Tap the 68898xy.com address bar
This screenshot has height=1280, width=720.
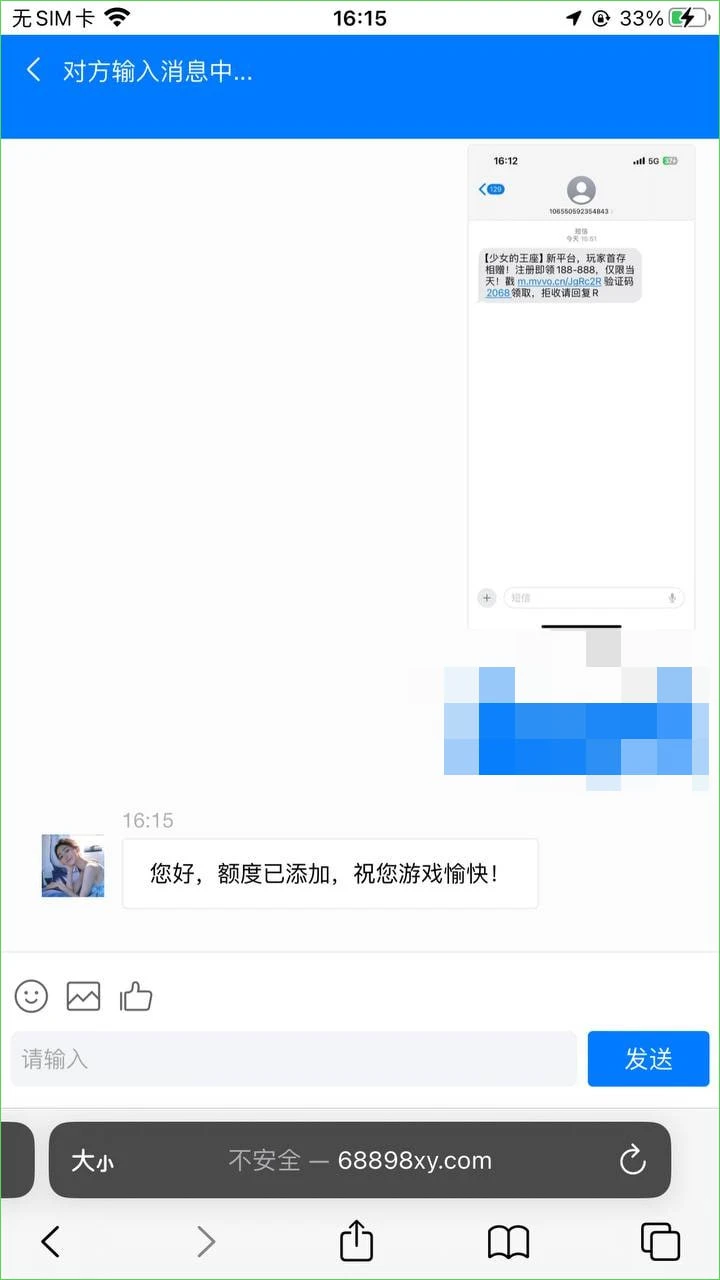pyautogui.click(x=360, y=1161)
